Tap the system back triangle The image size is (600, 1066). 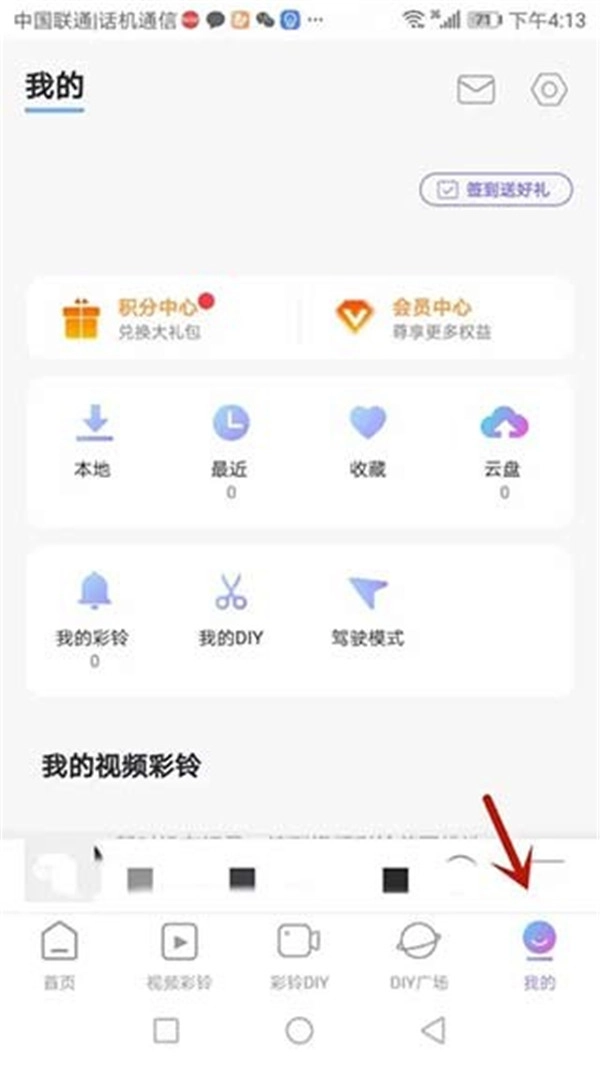pyautogui.click(x=434, y=1030)
